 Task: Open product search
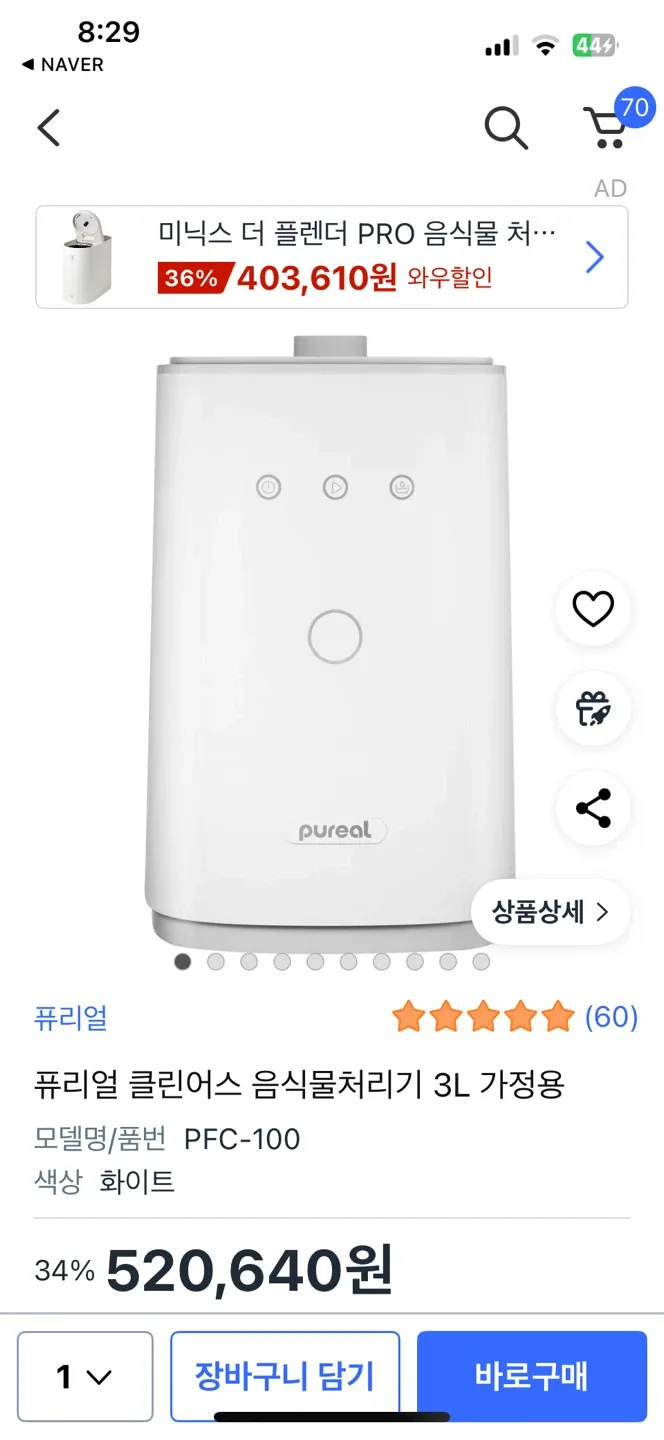506,128
